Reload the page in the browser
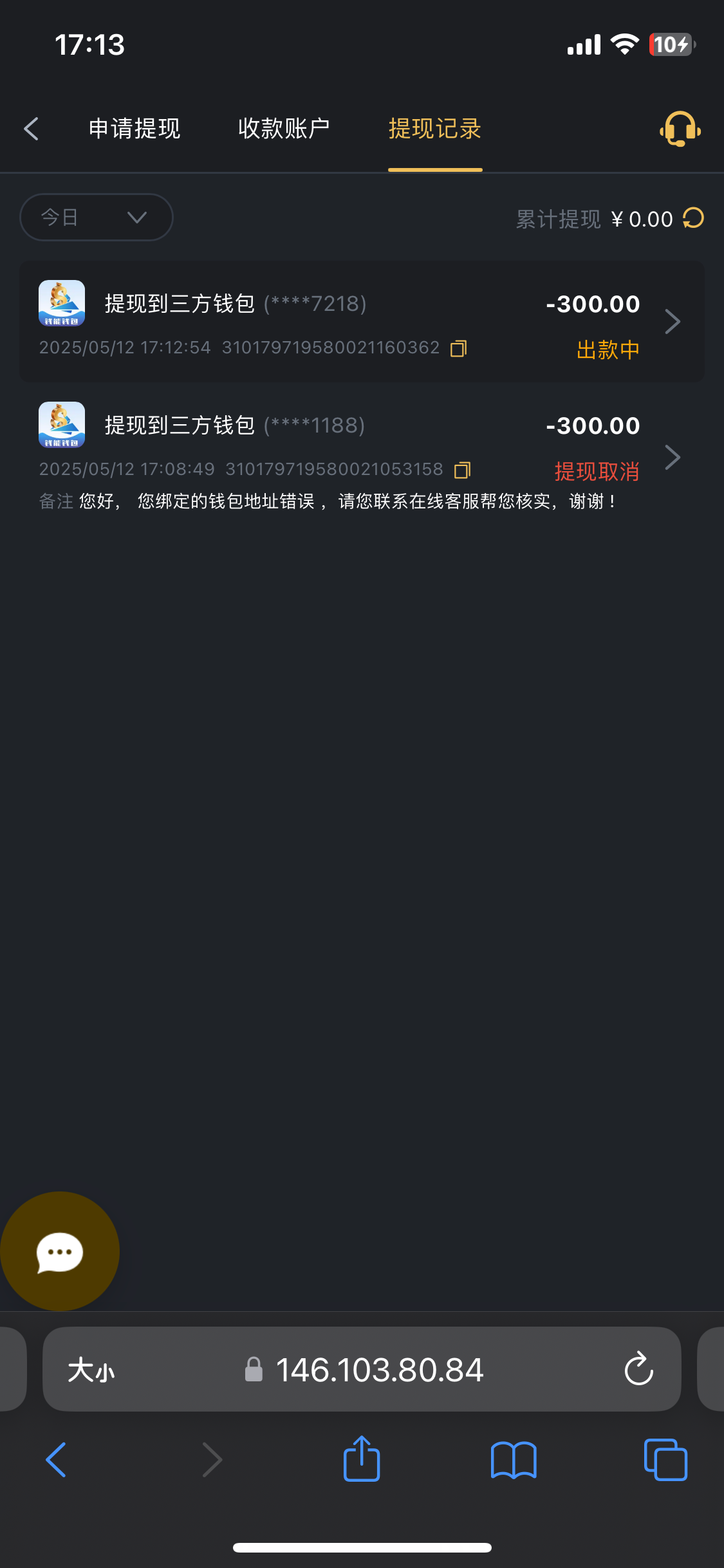The height and width of the screenshot is (1568, 724). click(x=638, y=1369)
